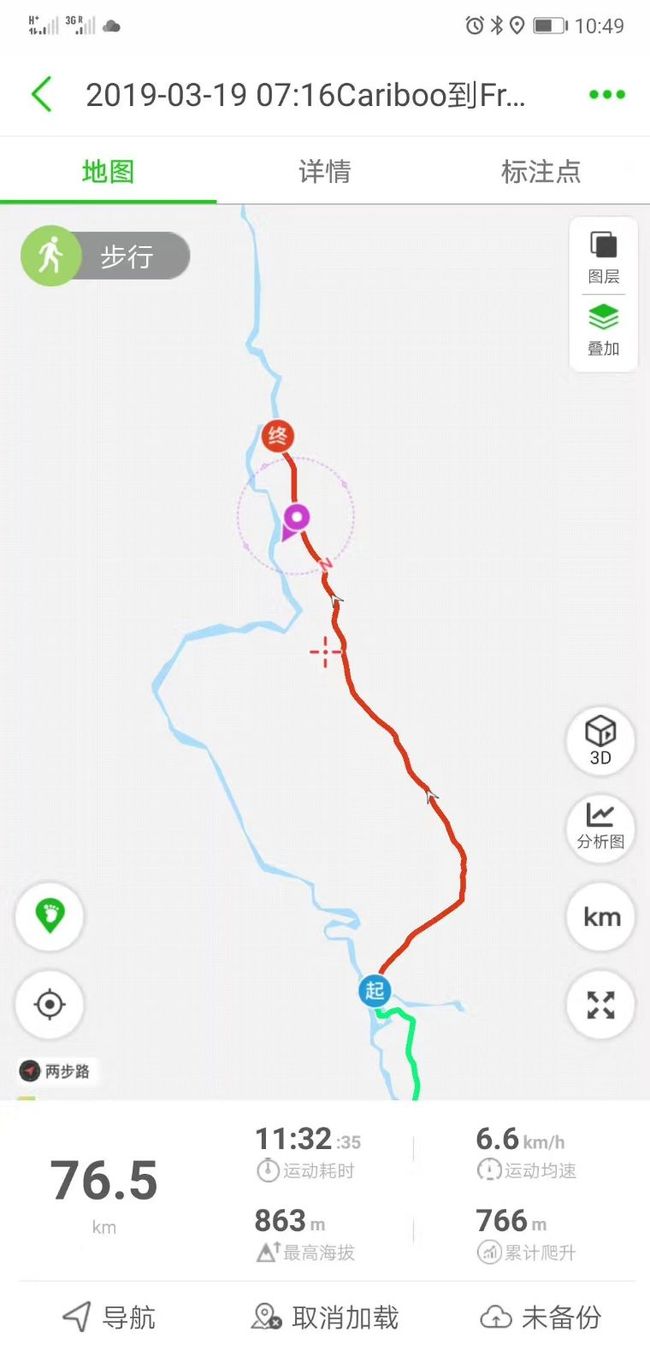Start 导航 navigation for this track

click(x=108, y=1317)
